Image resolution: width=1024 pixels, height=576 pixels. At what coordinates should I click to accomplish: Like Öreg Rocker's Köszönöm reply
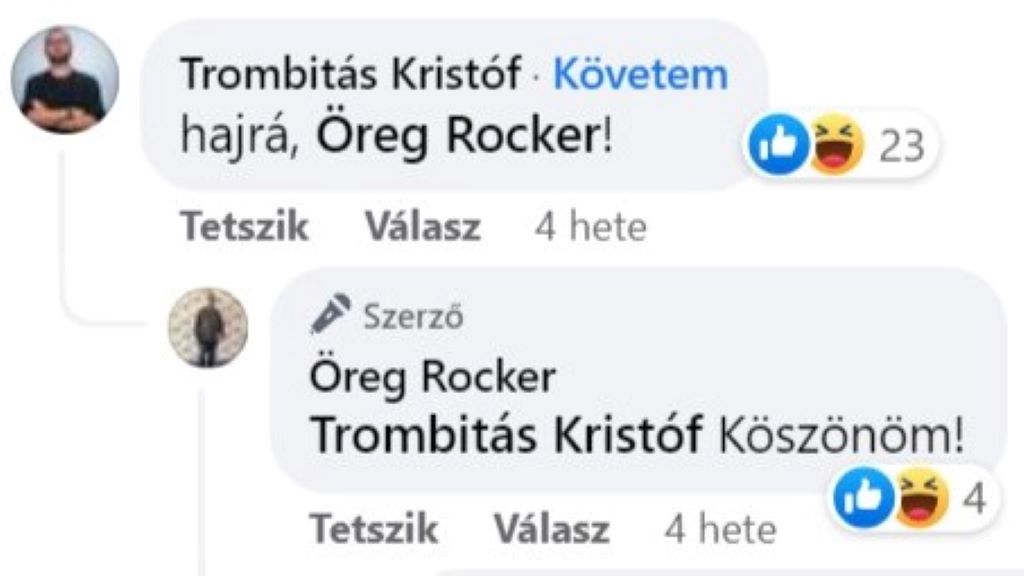click(x=374, y=528)
